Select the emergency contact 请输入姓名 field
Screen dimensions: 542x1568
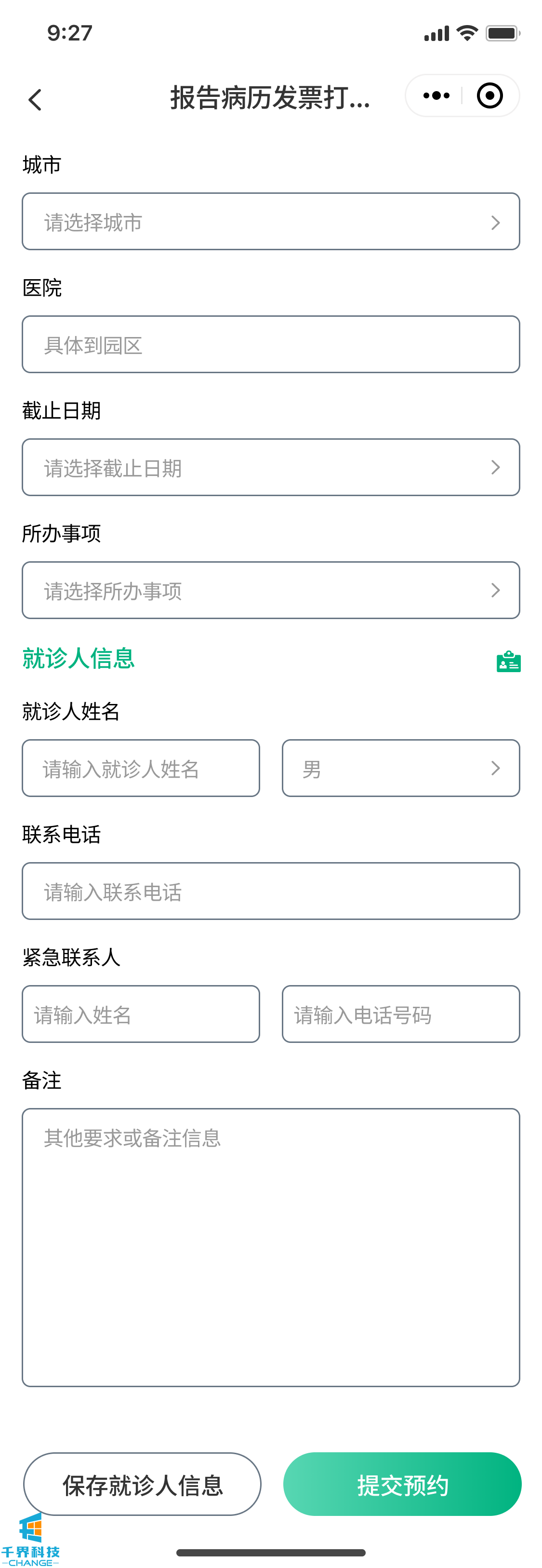click(x=141, y=1014)
